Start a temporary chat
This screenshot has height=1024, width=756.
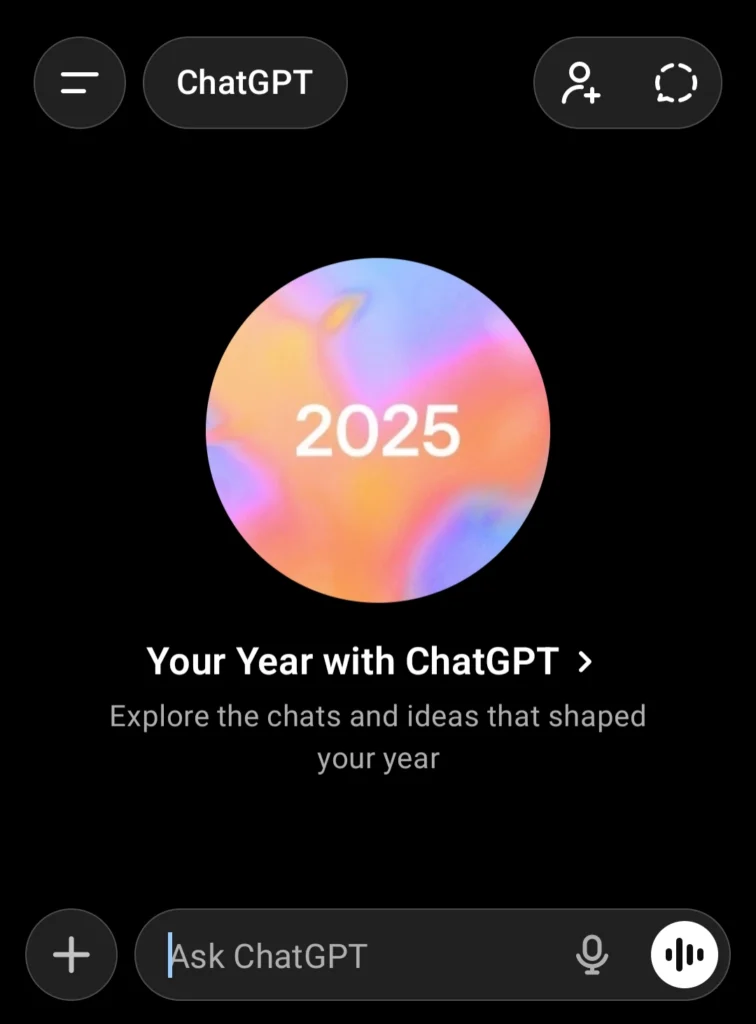[675, 83]
